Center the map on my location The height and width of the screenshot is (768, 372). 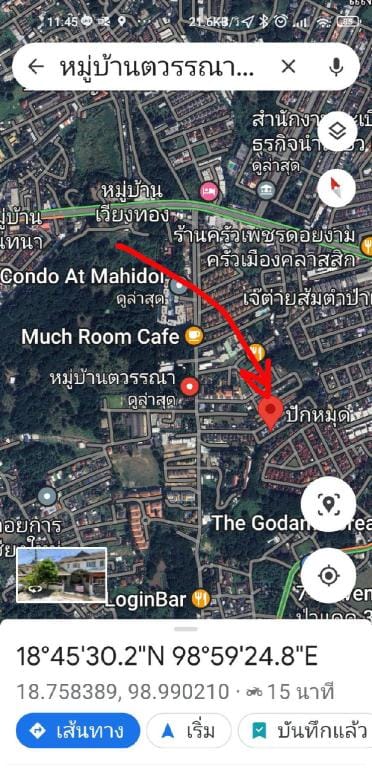(328, 576)
